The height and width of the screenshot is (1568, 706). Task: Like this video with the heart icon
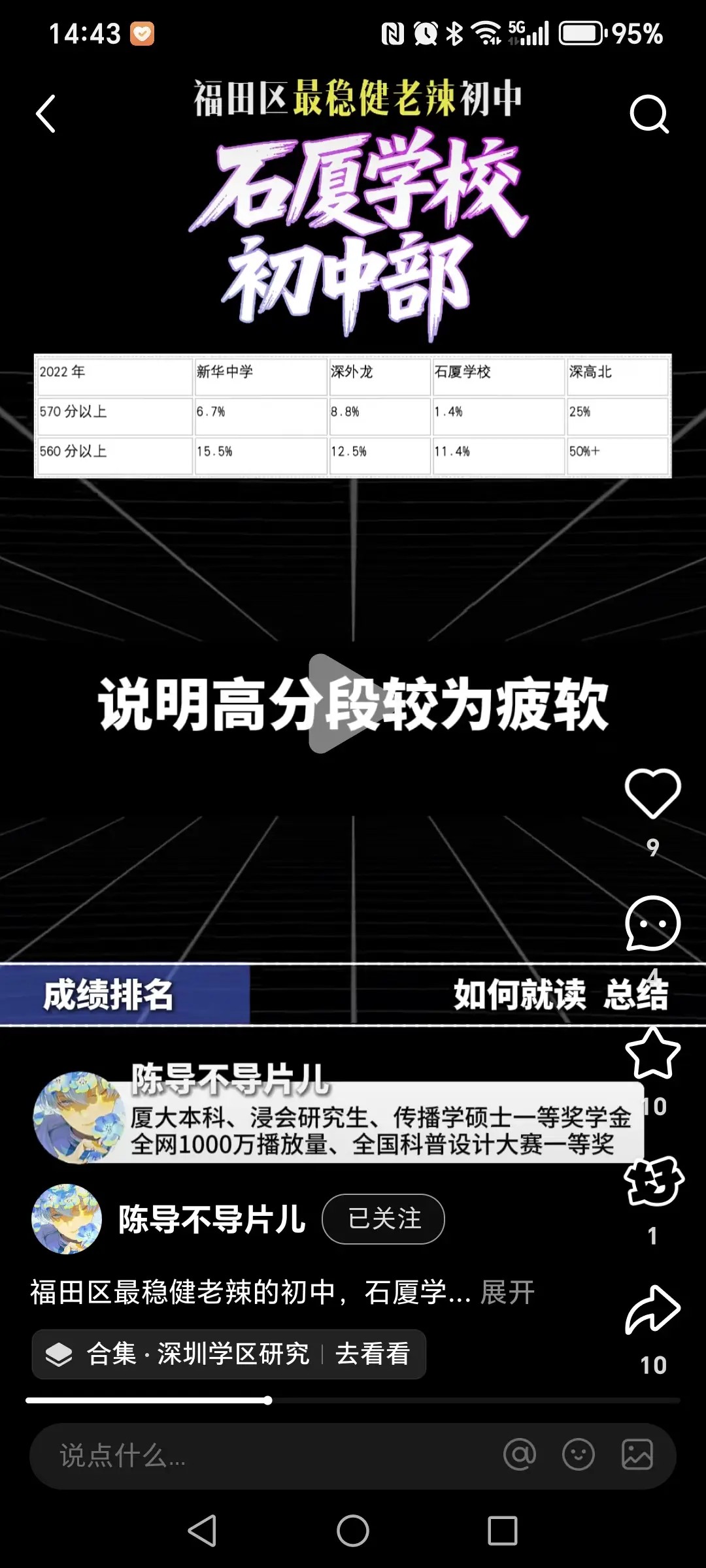652,794
